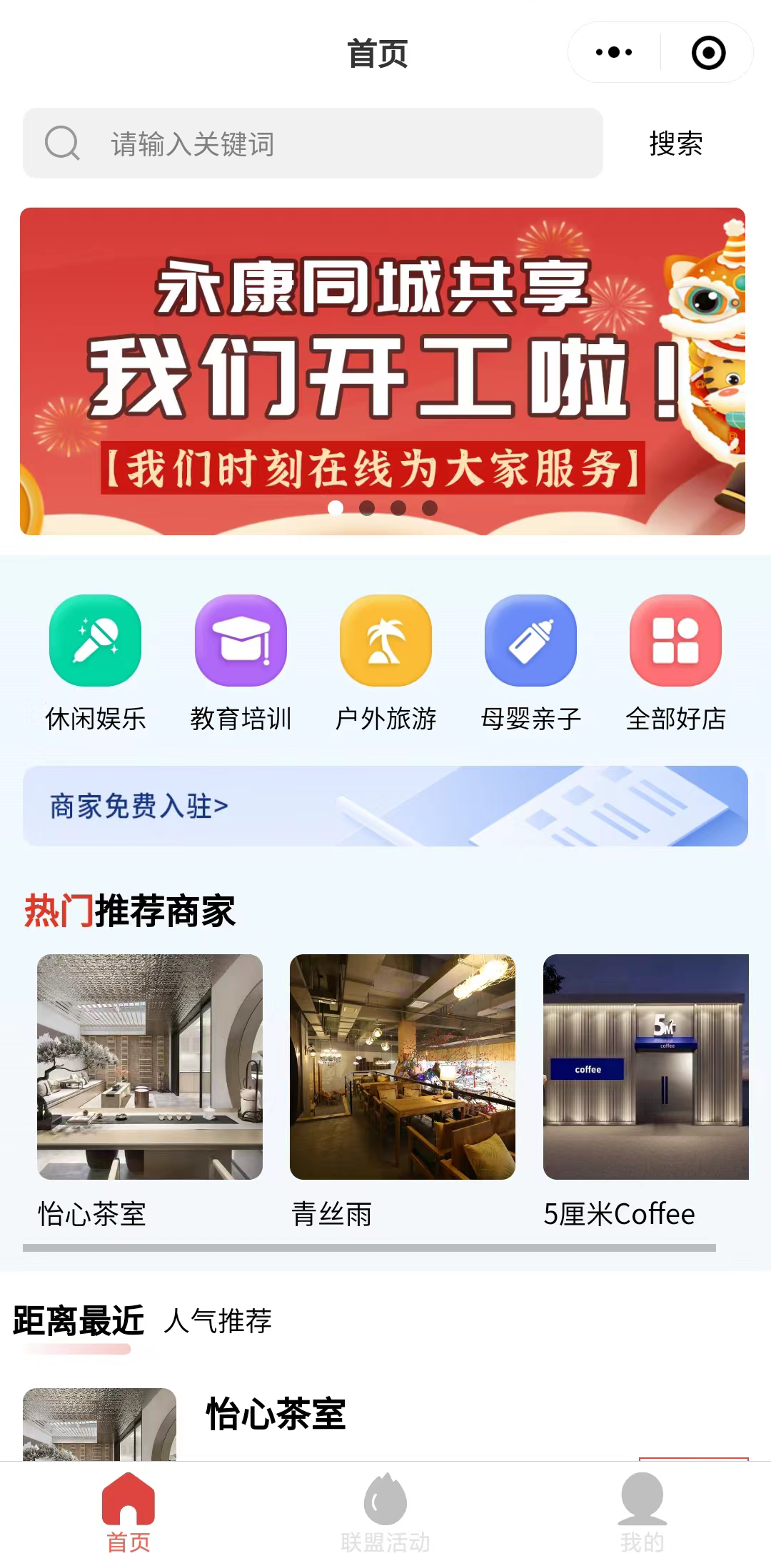The width and height of the screenshot is (771, 1568).
Task: Open the mini program more options menu
Action: click(614, 52)
